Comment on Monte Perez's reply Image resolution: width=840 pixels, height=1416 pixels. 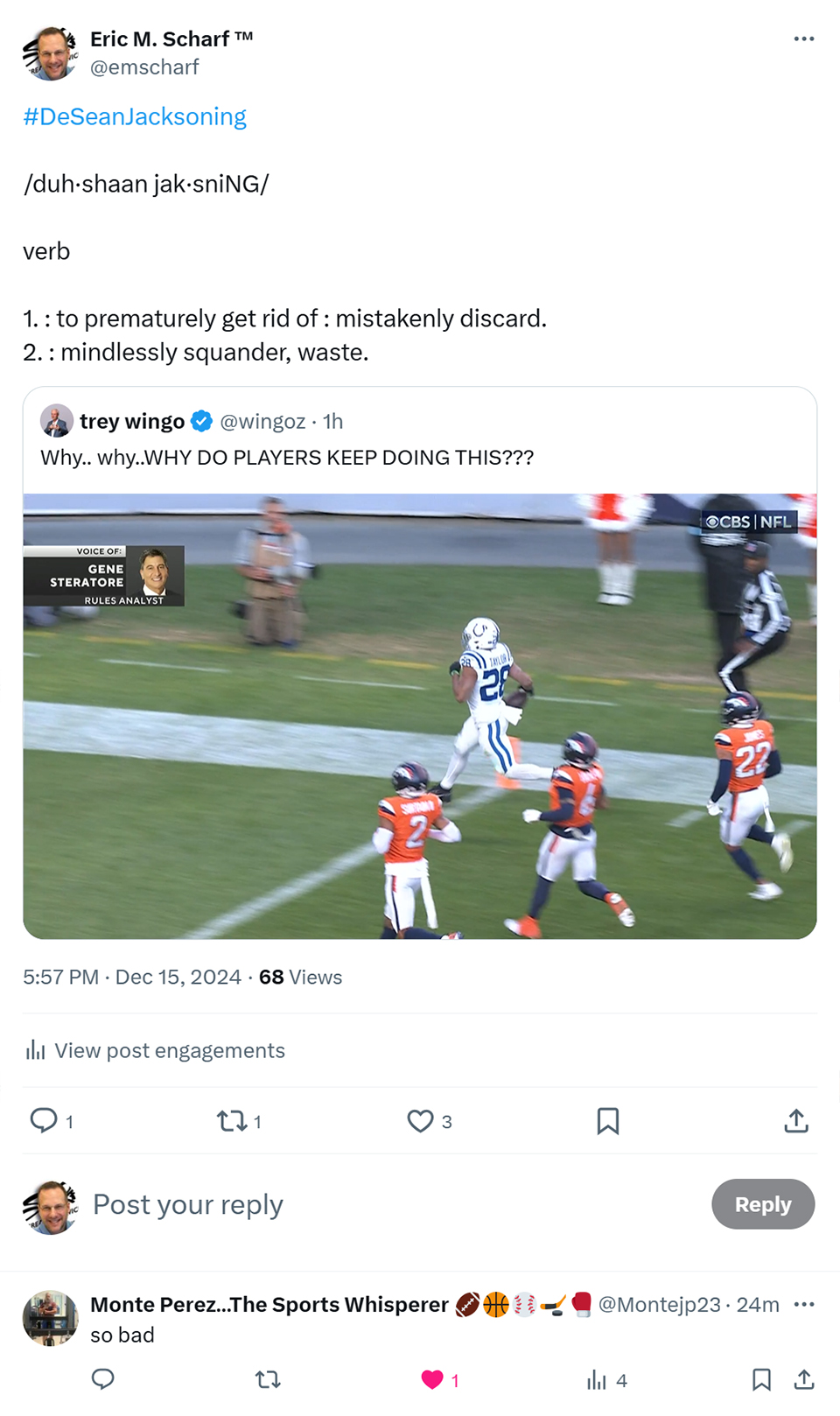[103, 1379]
